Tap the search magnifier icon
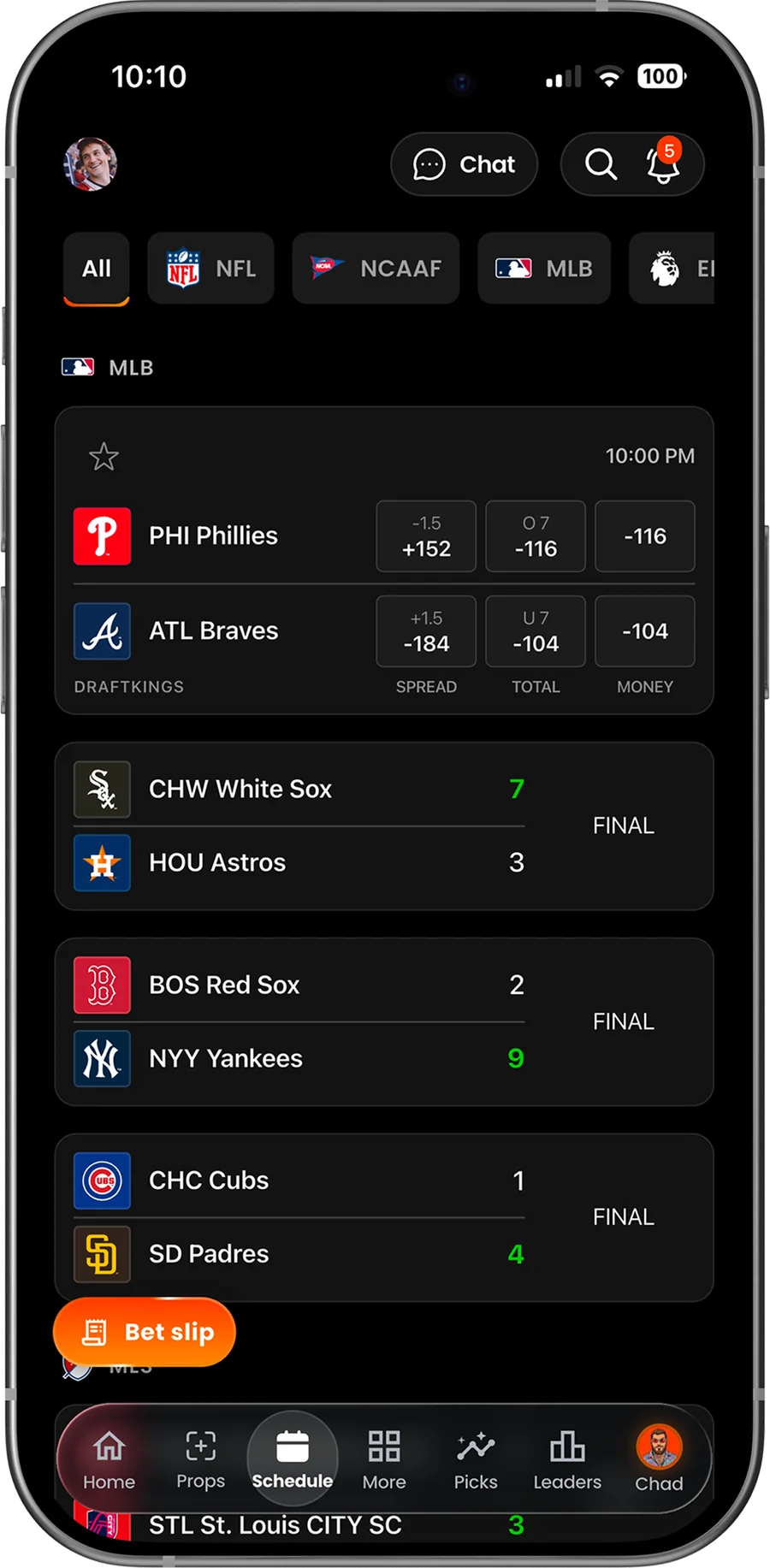Image resolution: width=770 pixels, height=1568 pixels. coord(601,164)
